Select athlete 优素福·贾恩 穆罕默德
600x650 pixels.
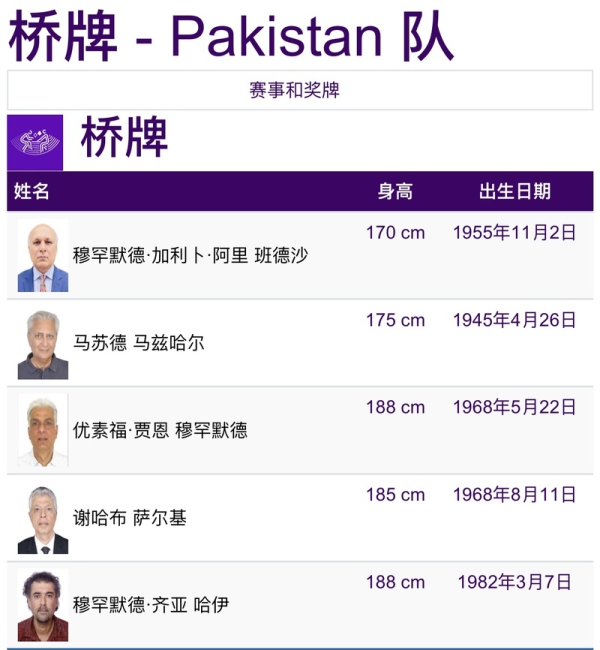coord(160,431)
